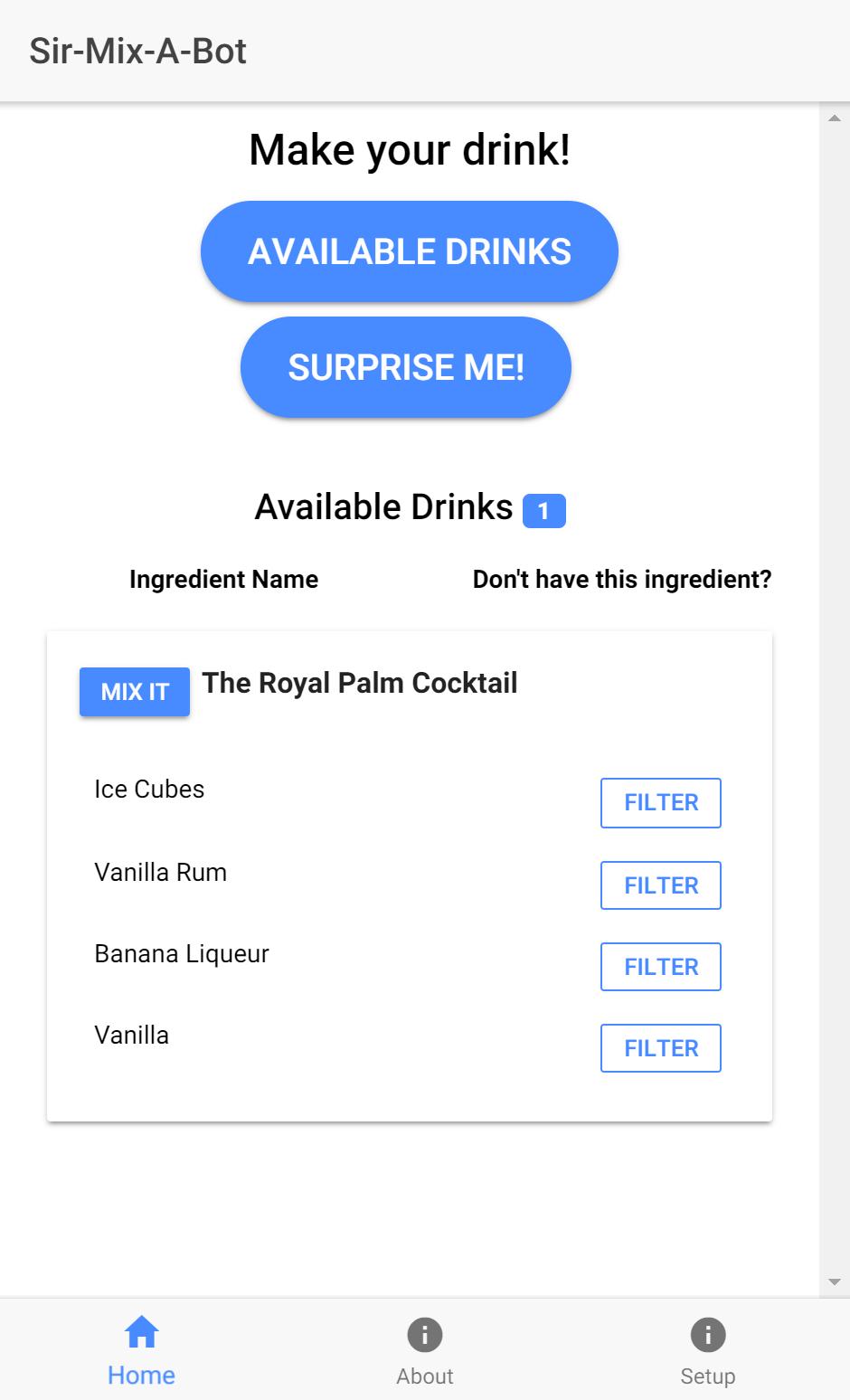Filter out the Banana Liqueur ingredient

click(x=660, y=966)
